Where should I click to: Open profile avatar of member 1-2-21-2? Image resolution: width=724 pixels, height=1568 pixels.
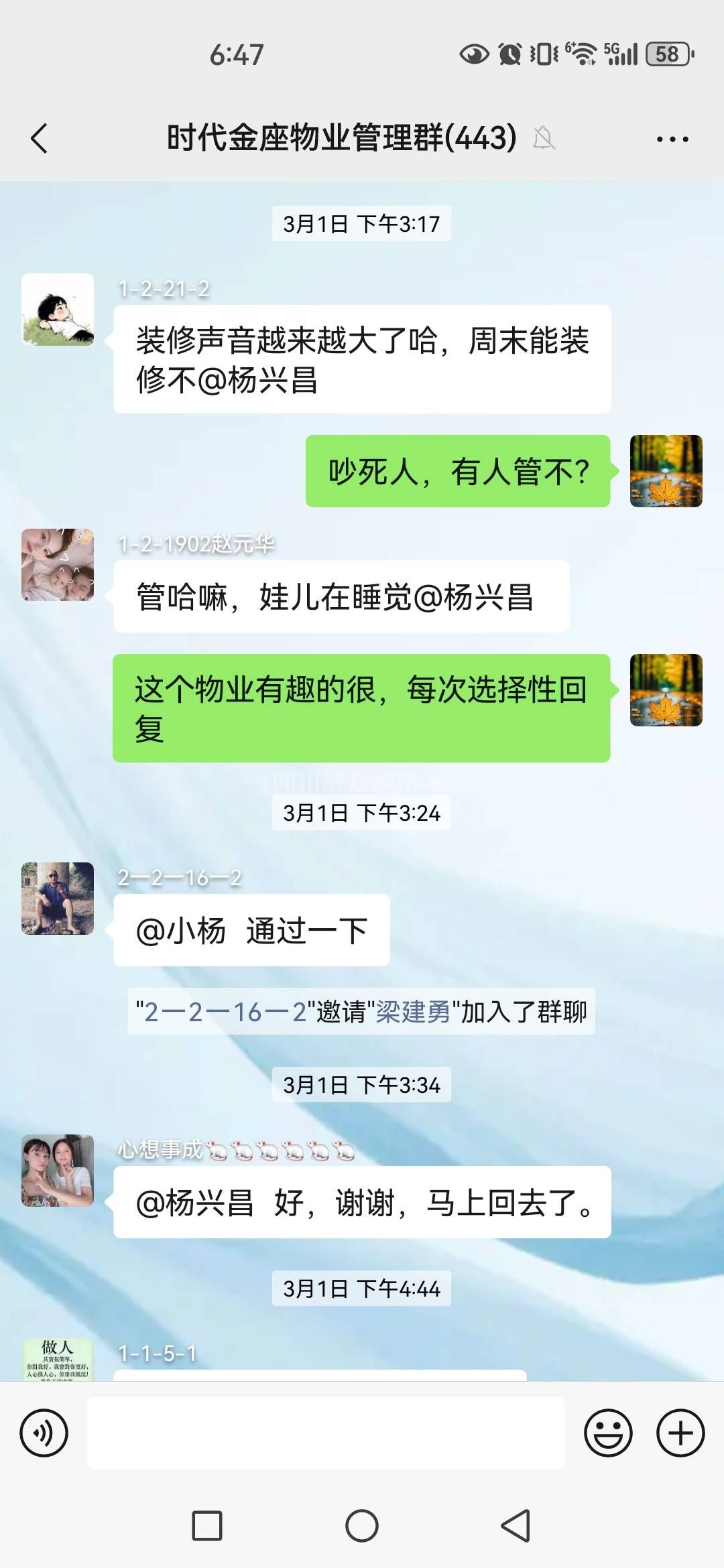pyautogui.click(x=58, y=310)
